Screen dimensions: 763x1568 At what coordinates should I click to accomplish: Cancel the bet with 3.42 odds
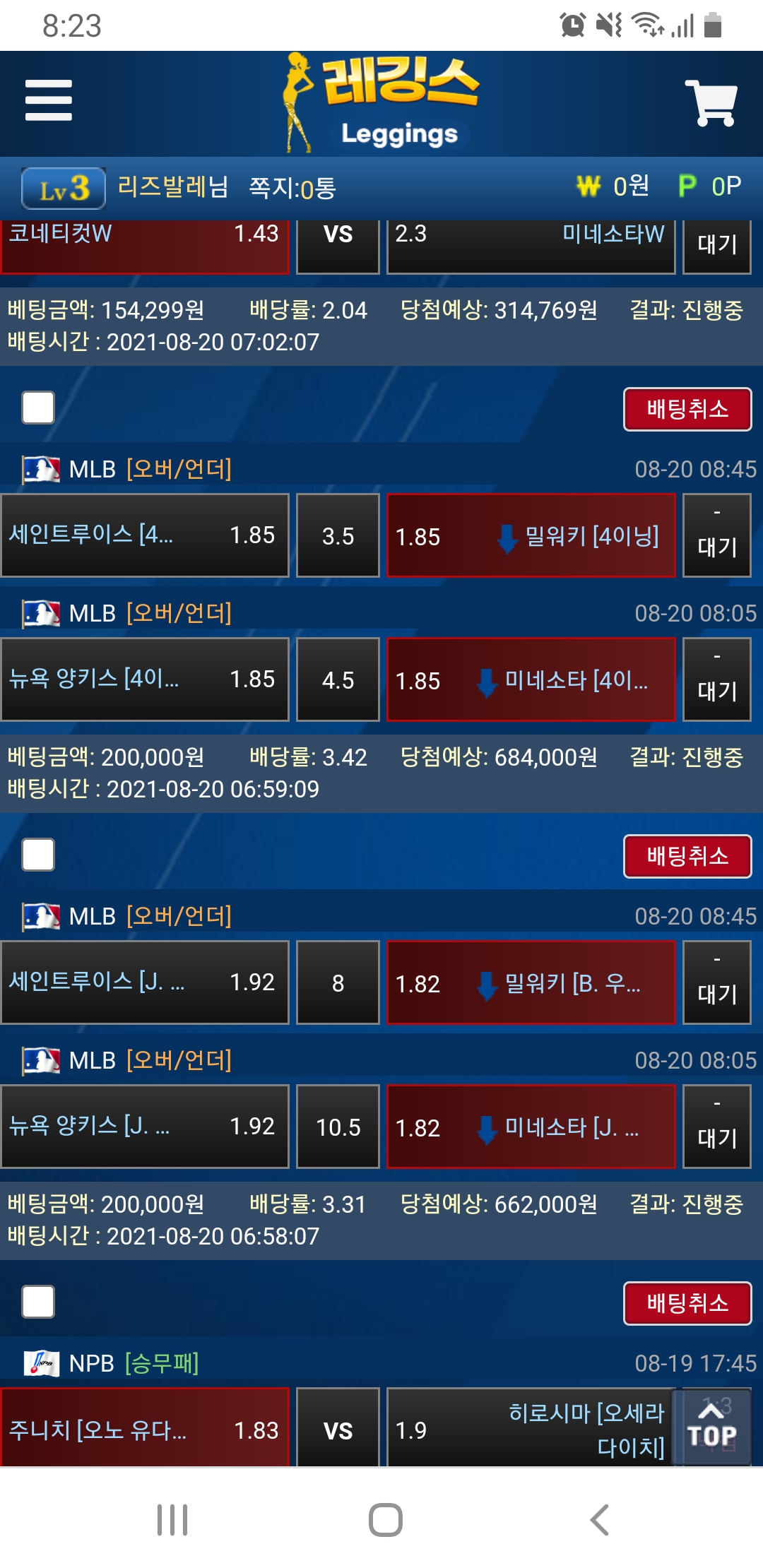coord(687,409)
